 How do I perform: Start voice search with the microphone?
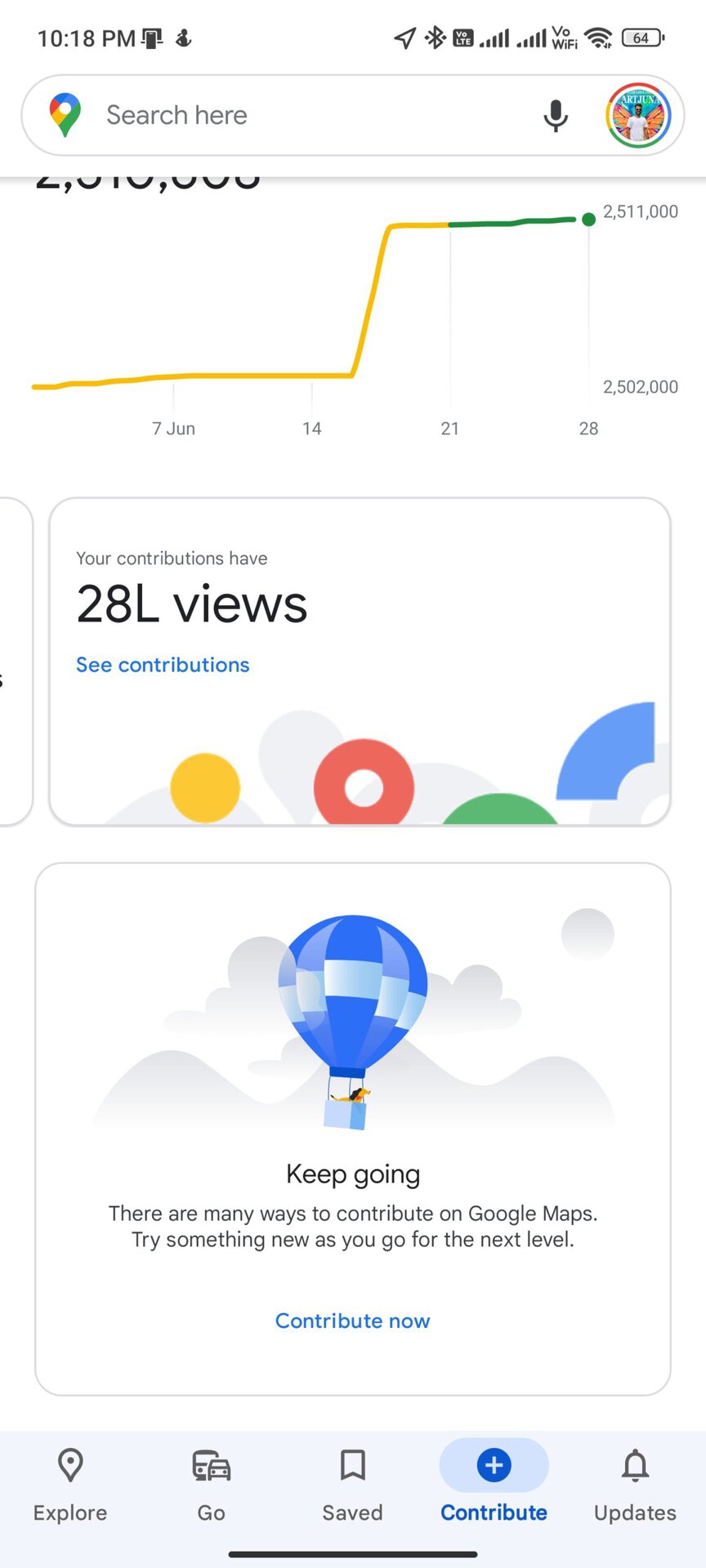tap(556, 115)
